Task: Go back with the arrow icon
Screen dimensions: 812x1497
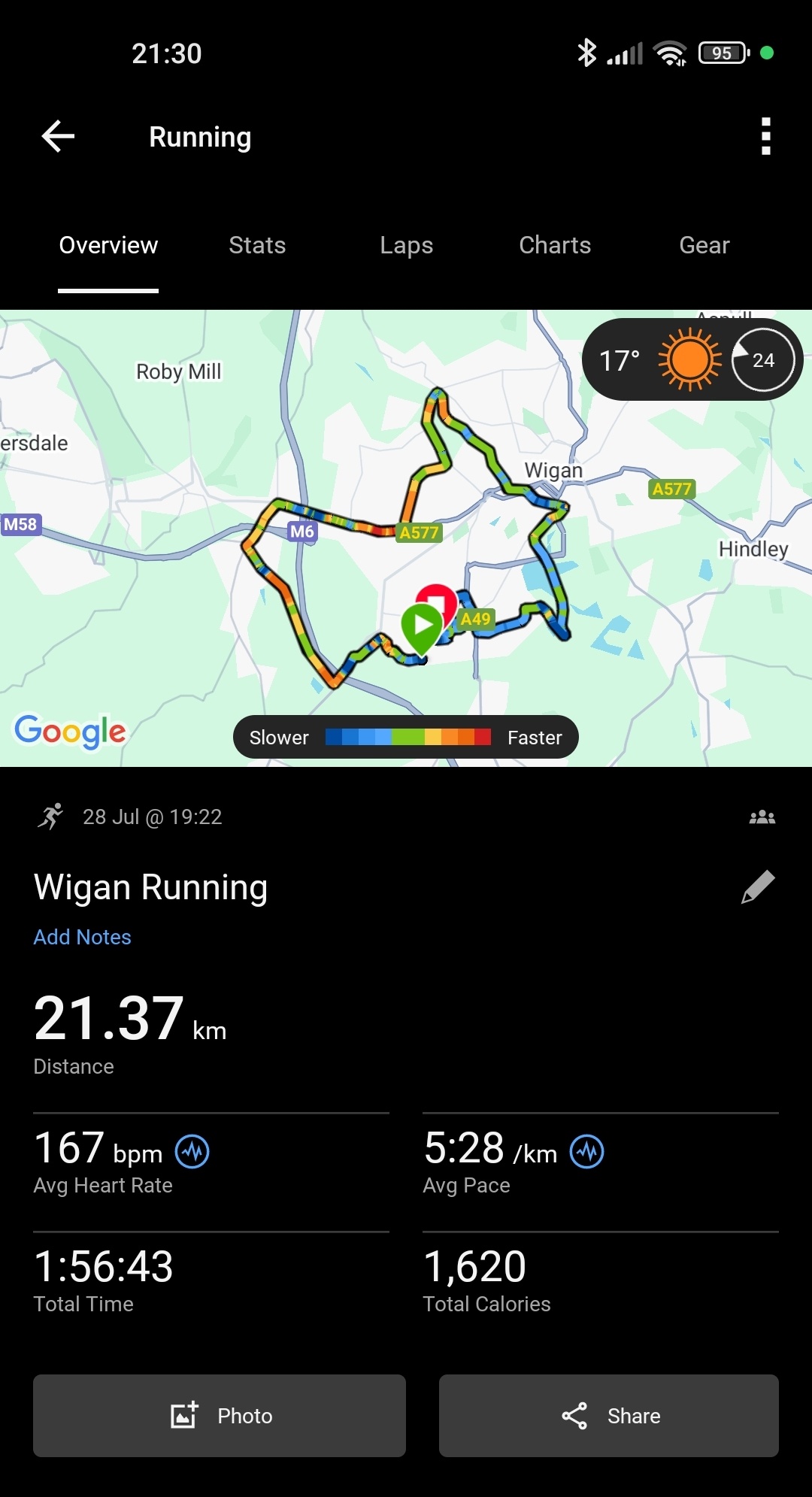Action: pyautogui.click(x=58, y=137)
